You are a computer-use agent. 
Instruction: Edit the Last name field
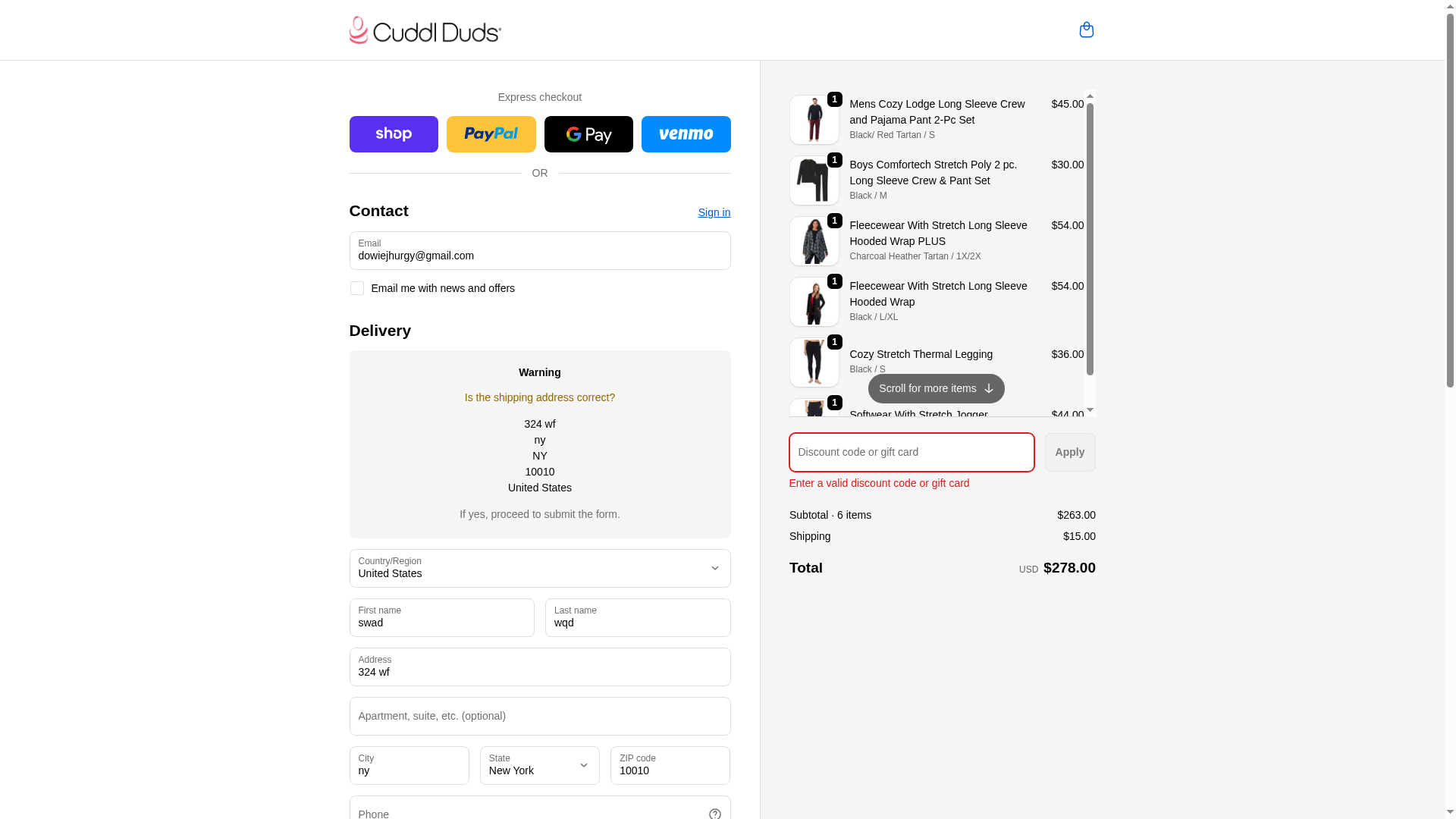pyautogui.click(x=637, y=618)
